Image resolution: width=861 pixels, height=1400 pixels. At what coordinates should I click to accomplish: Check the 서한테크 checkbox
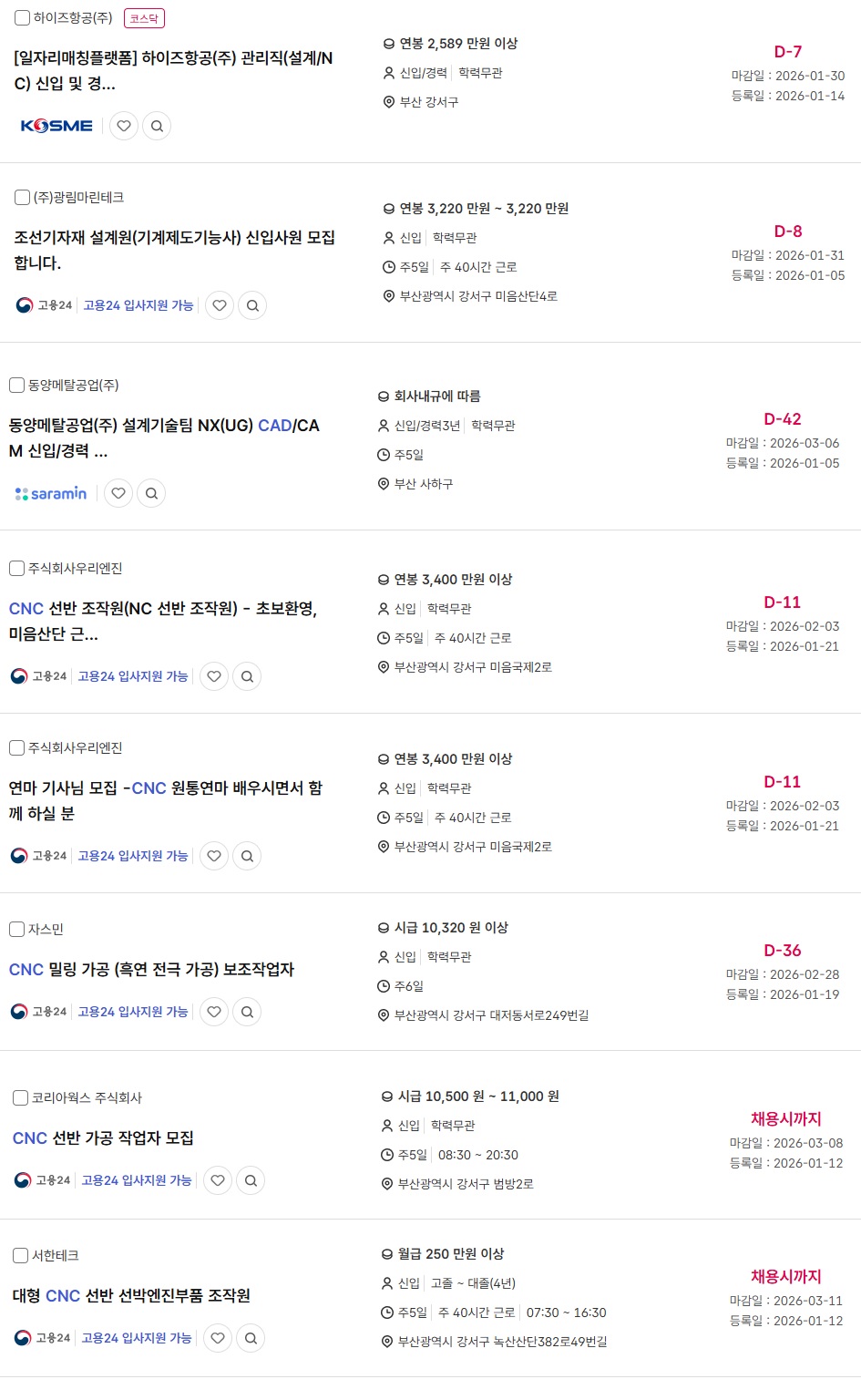[x=20, y=1255]
